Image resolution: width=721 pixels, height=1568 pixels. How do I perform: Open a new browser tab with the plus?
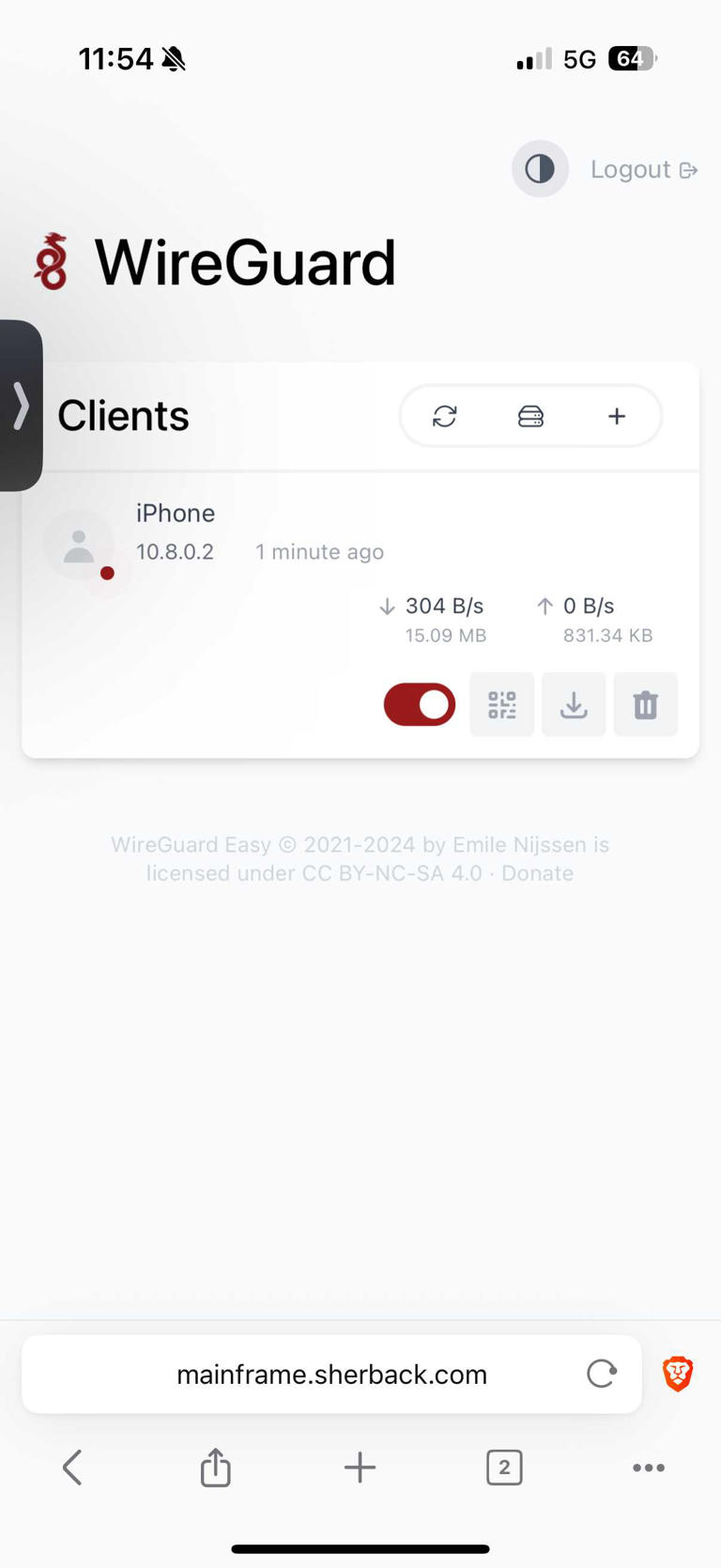coord(360,1467)
